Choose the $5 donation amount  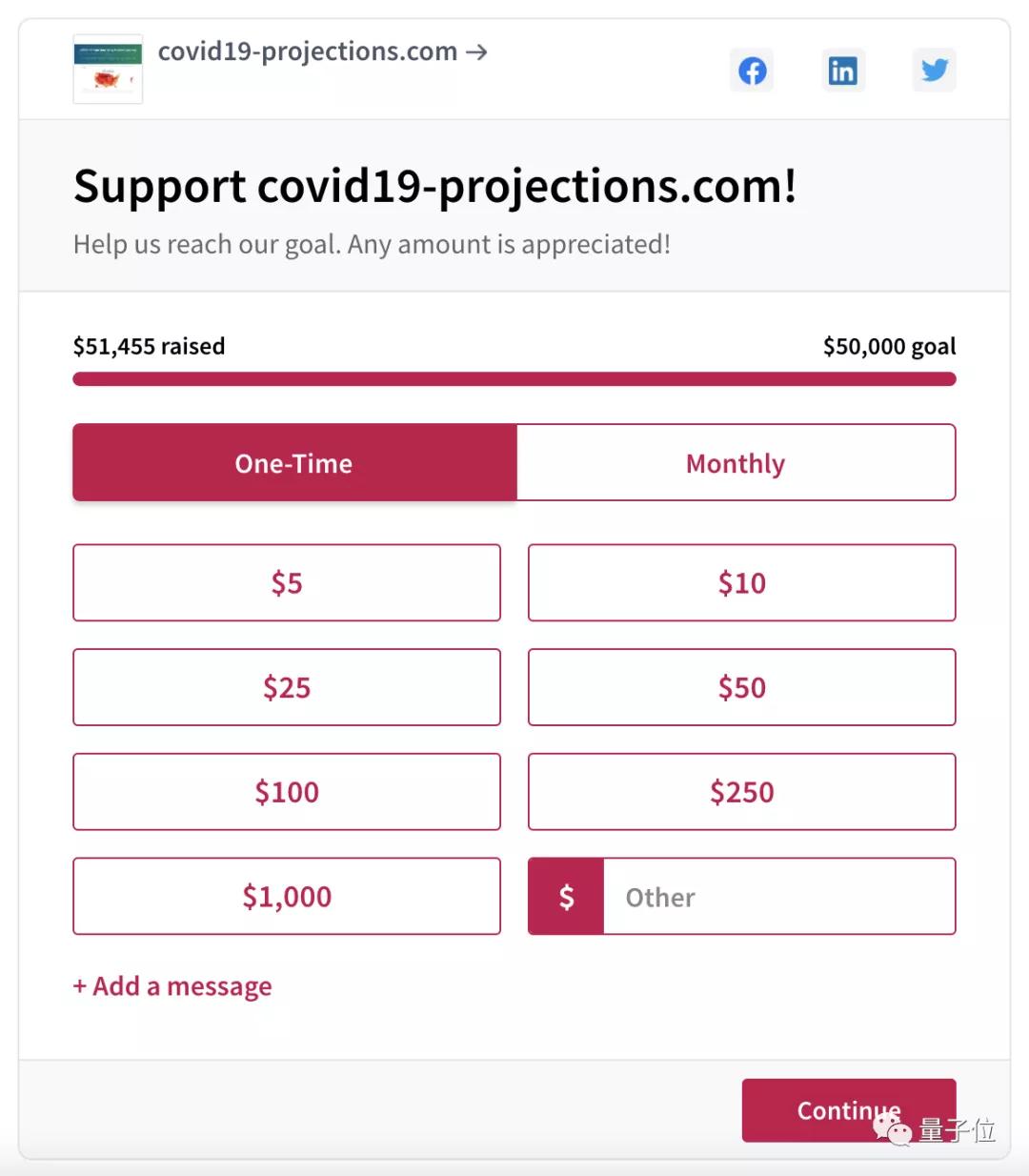pyautogui.click(x=287, y=582)
